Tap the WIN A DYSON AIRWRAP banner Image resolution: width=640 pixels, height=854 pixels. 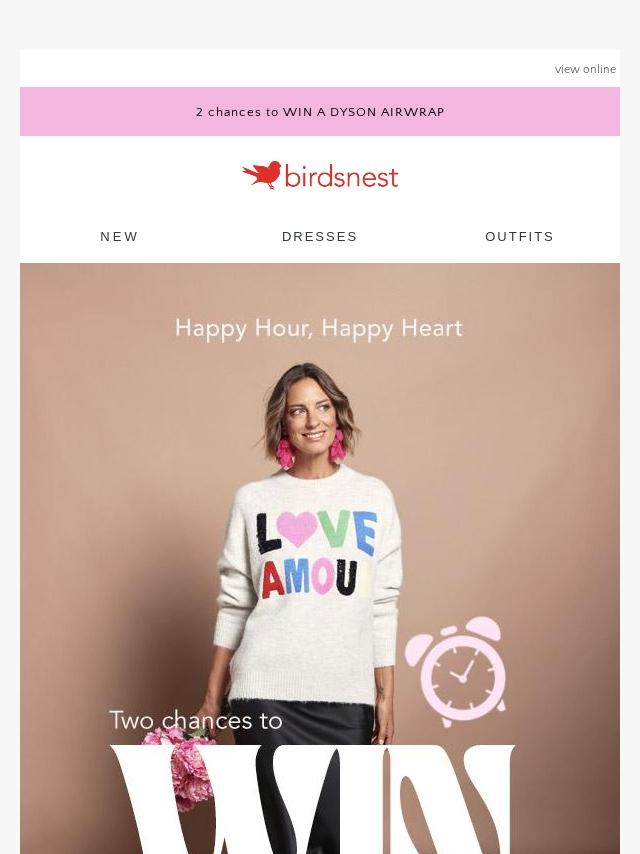click(x=320, y=112)
